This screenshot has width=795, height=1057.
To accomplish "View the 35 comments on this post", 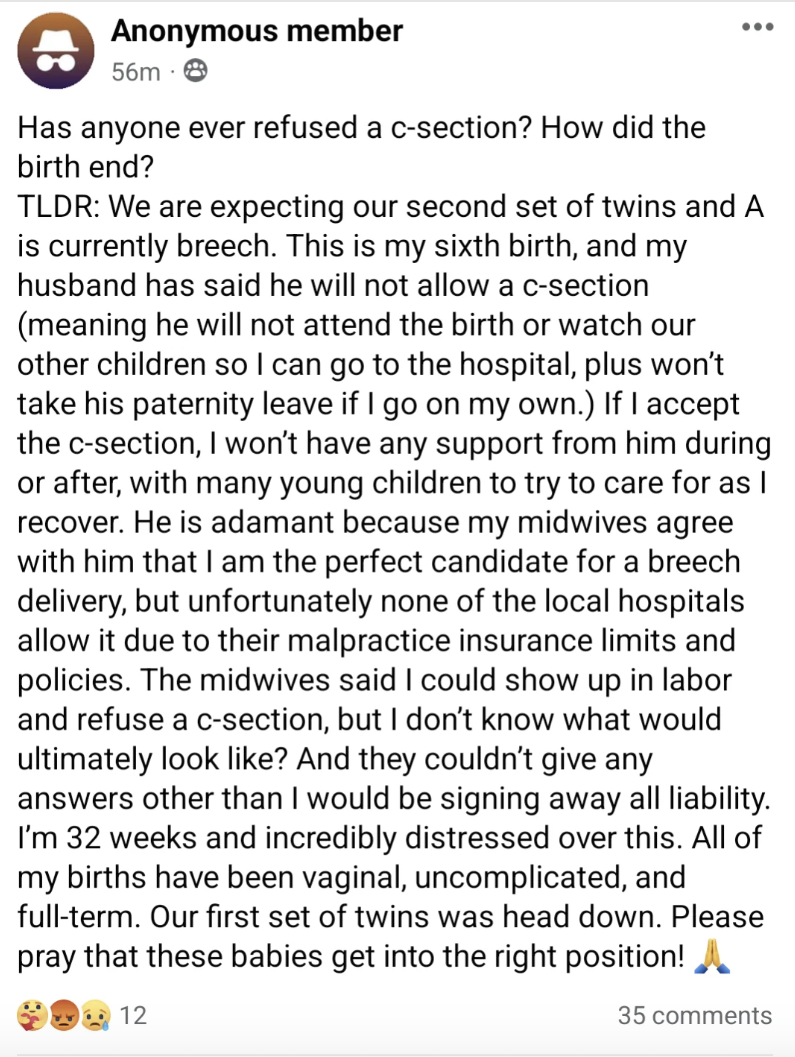I will coord(694,1016).
